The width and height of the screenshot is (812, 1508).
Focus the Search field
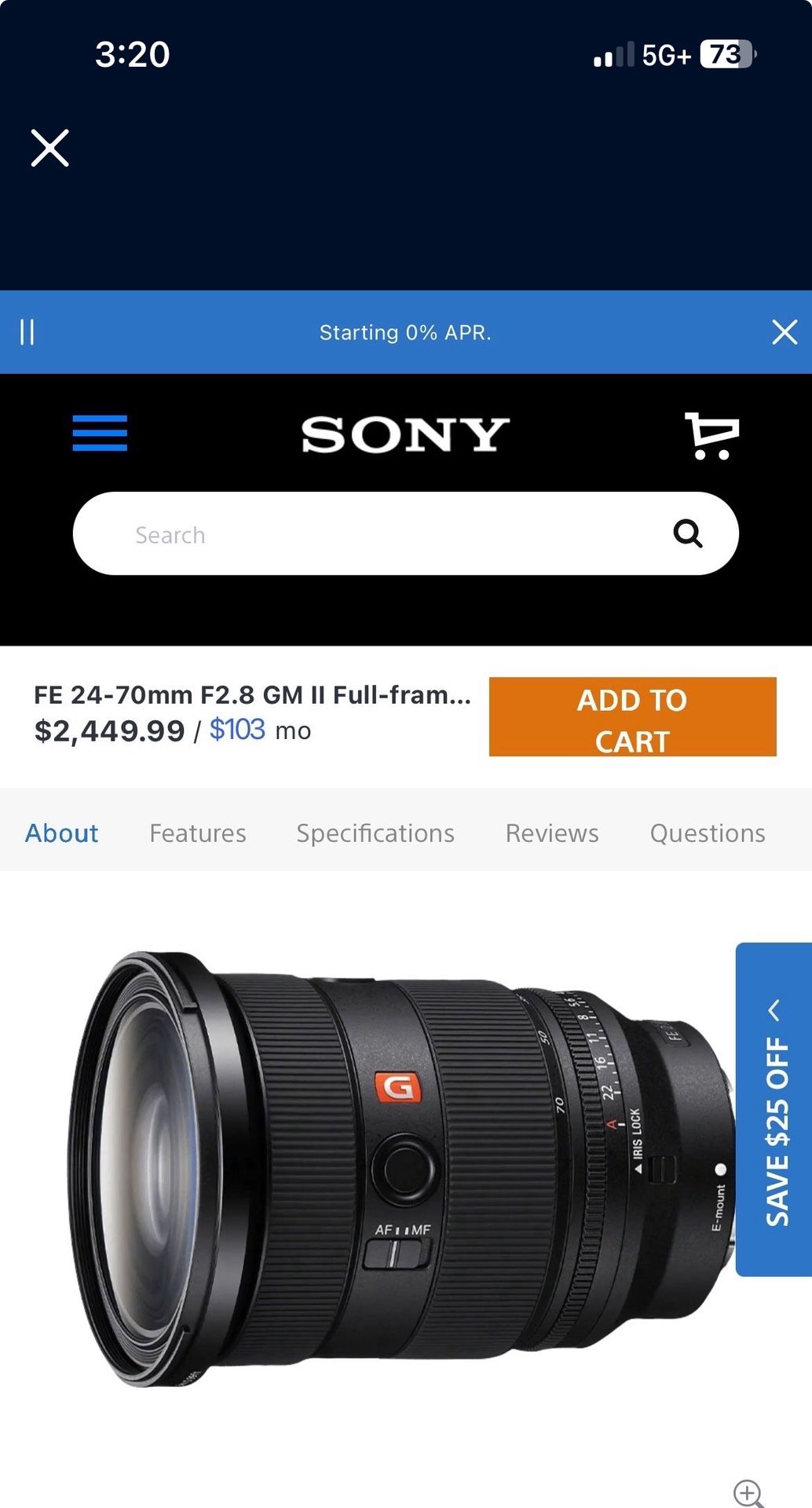click(377, 534)
